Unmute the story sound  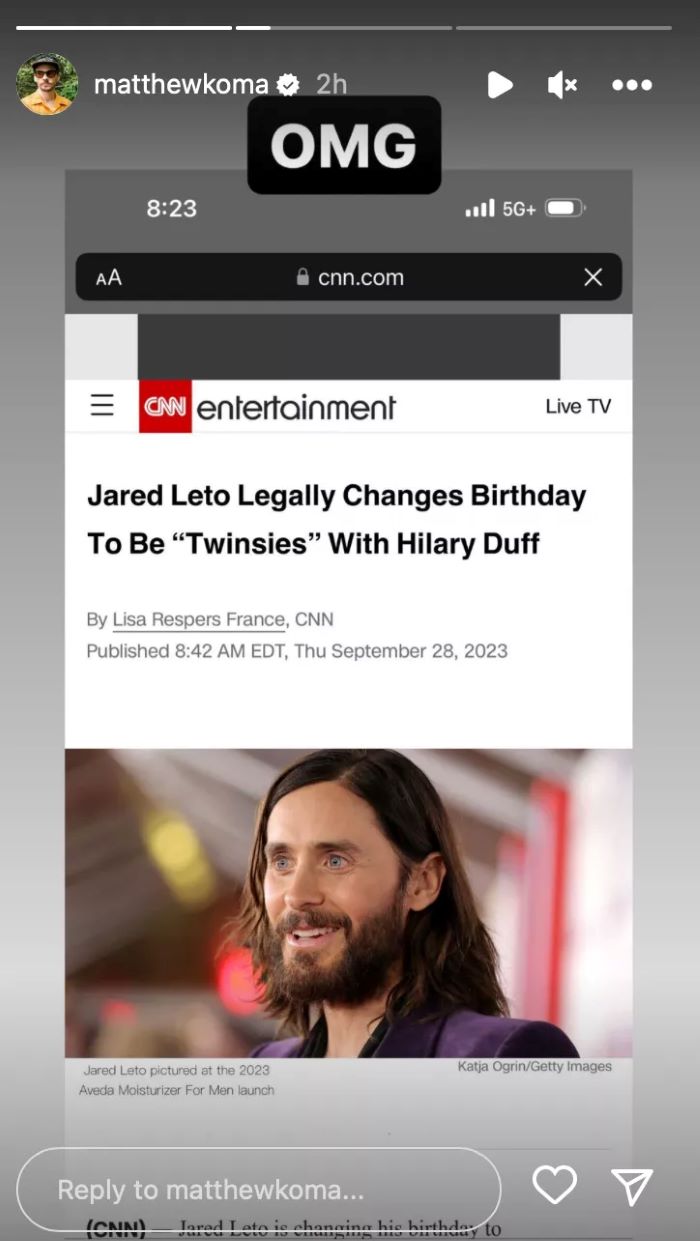pyautogui.click(x=562, y=86)
